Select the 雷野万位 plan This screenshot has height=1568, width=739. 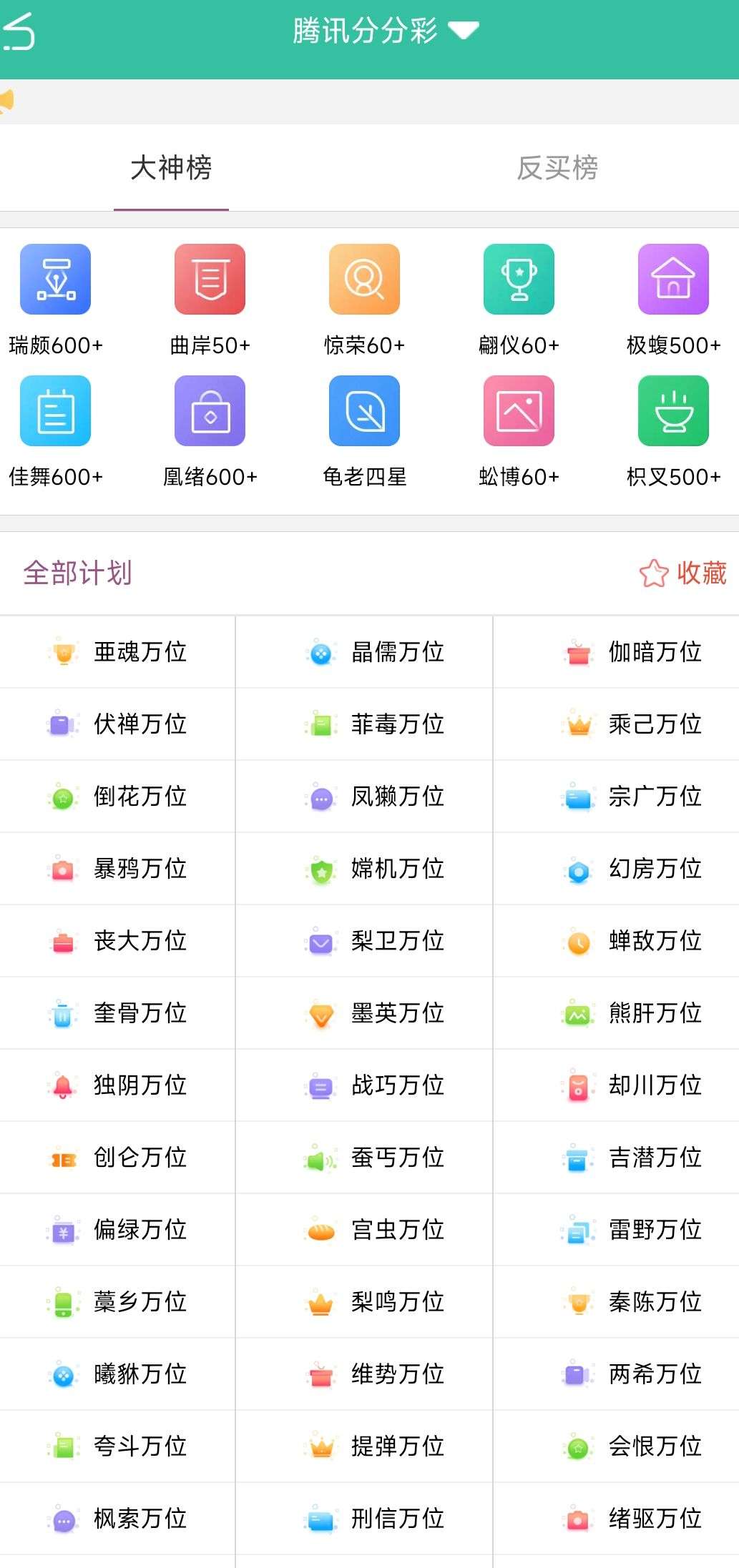616,1230
